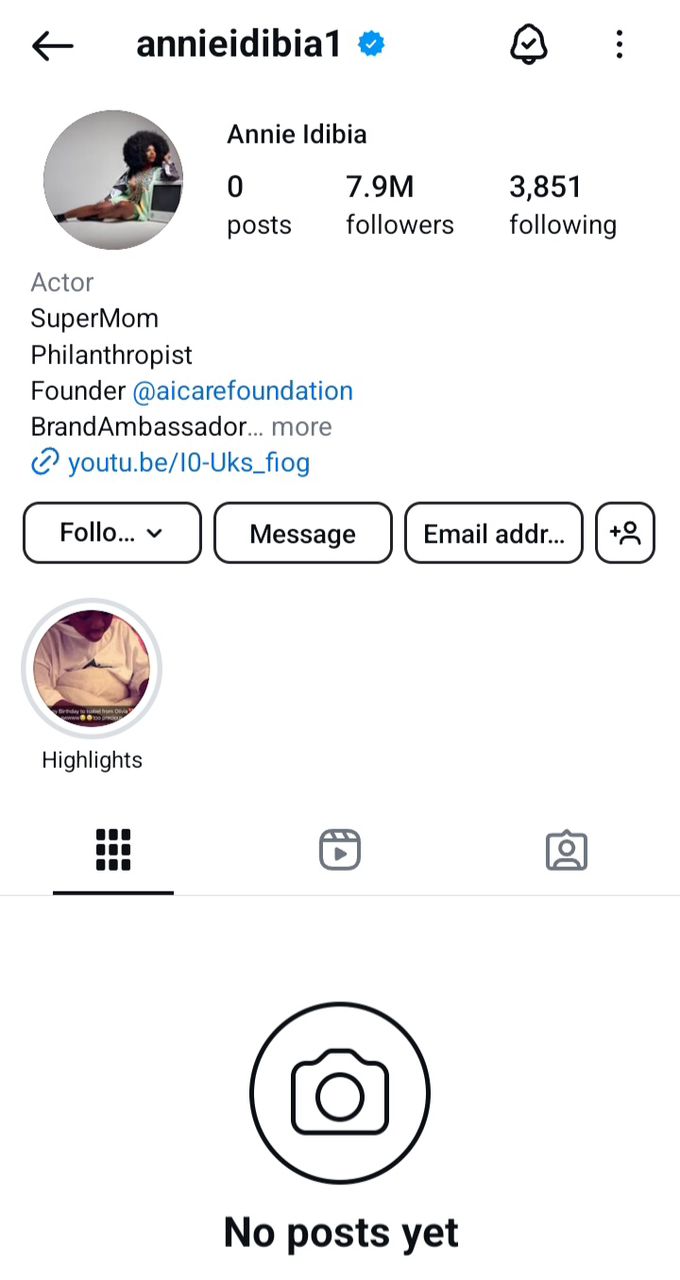This screenshot has height=1280, width=680.
Task: Open the @aicarefoundation profile link
Action: (x=242, y=391)
